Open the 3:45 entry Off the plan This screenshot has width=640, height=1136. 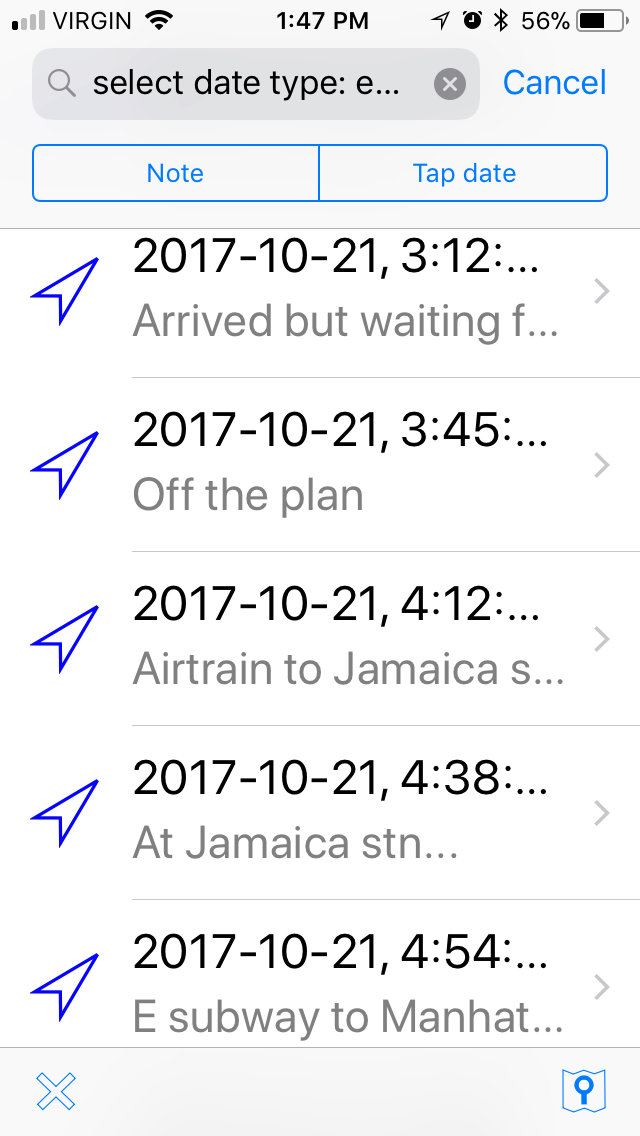tap(320, 464)
